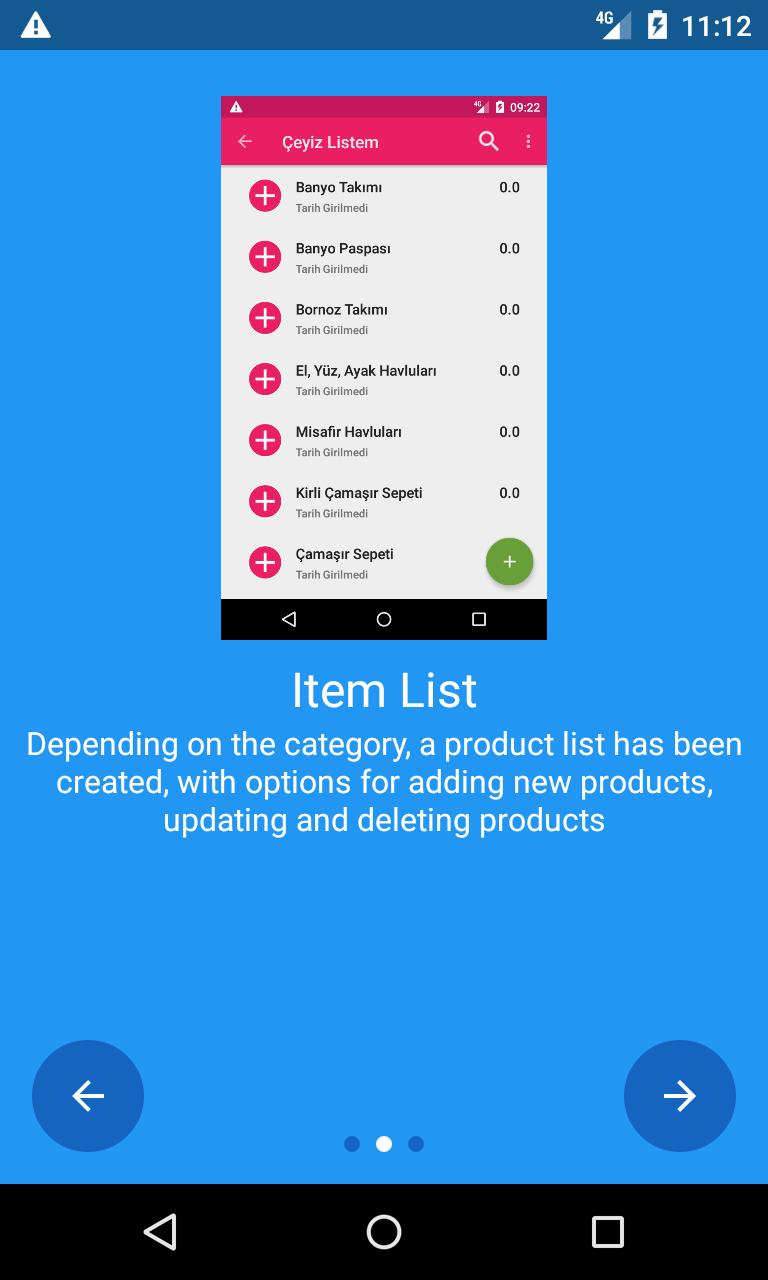This screenshot has width=768, height=1280.
Task: Tap the system back button
Action: (x=160, y=1232)
